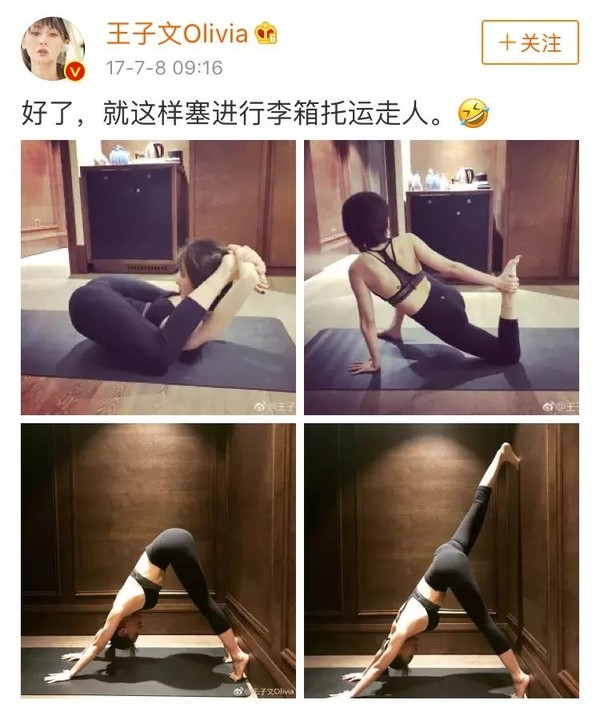Open 王子文Olivia's profile avatar

[x=53, y=48]
